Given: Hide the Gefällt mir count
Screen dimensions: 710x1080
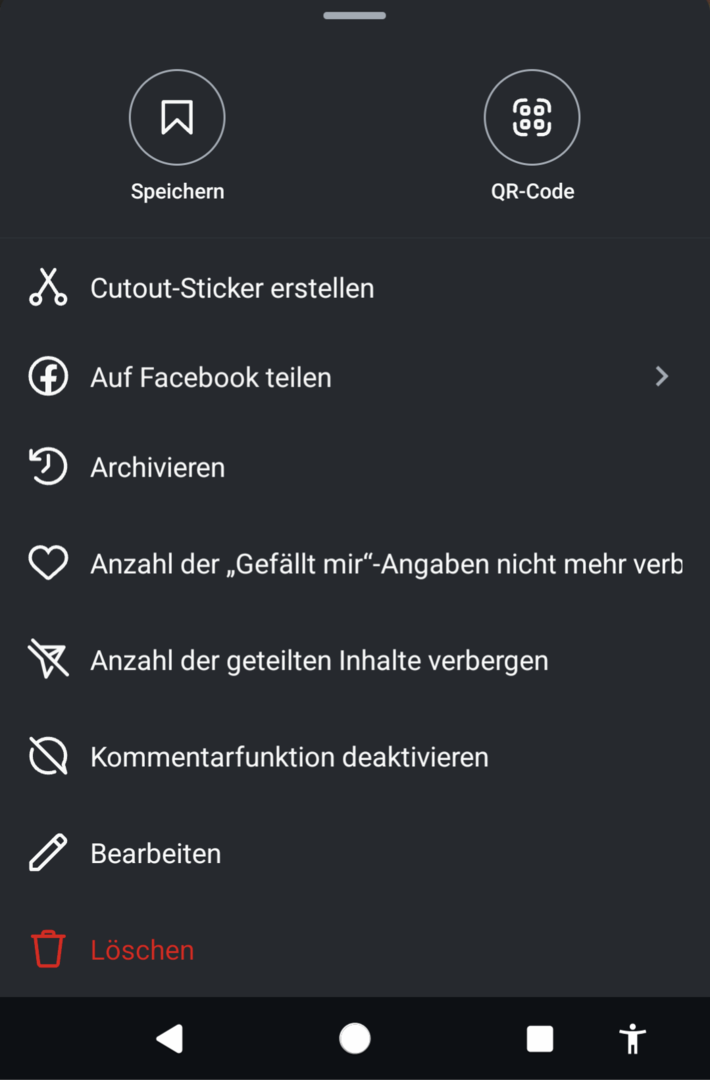Looking at the screenshot, I should [x=385, y=564].
